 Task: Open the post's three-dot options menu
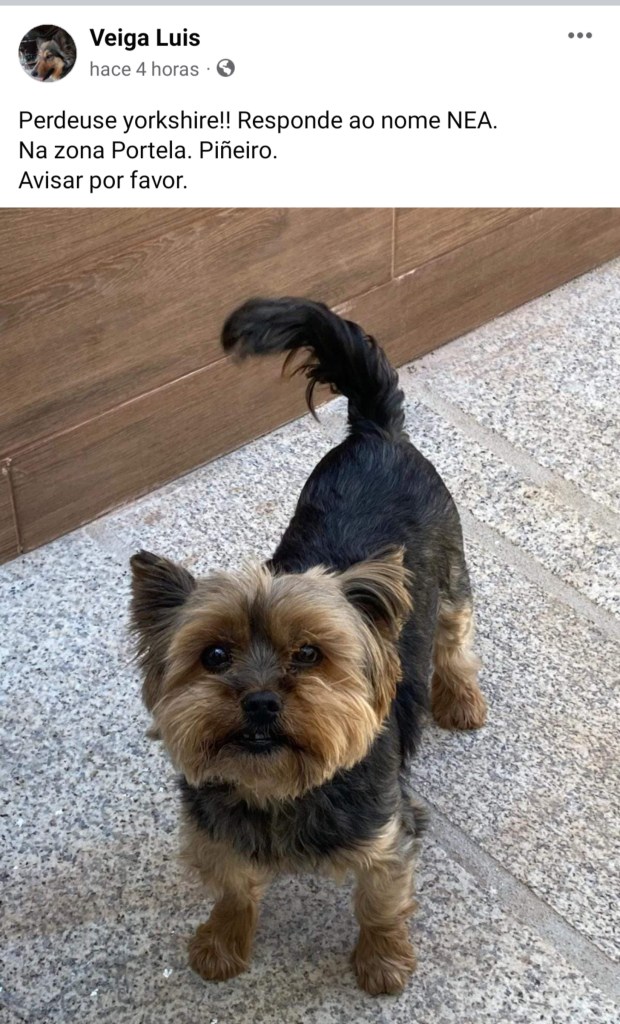(580, 35)
